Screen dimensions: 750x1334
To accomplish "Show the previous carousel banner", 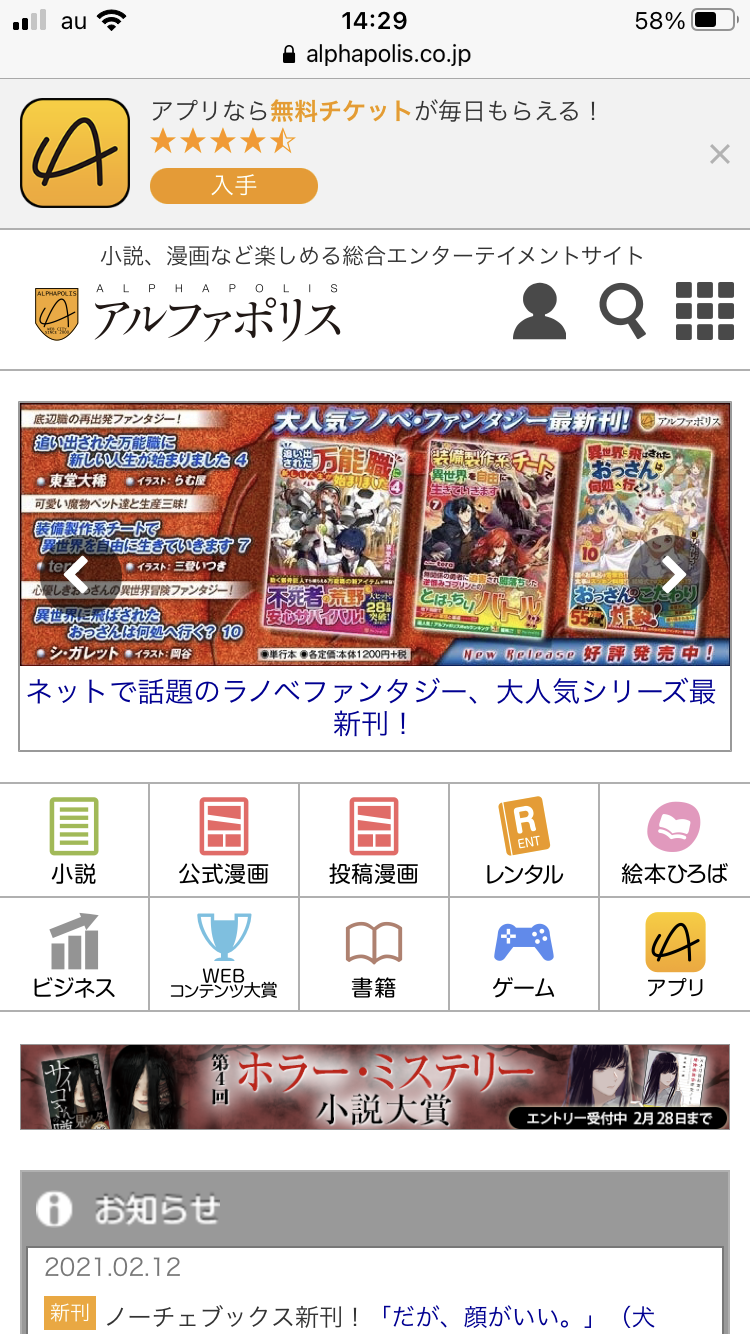I will 78,573.
